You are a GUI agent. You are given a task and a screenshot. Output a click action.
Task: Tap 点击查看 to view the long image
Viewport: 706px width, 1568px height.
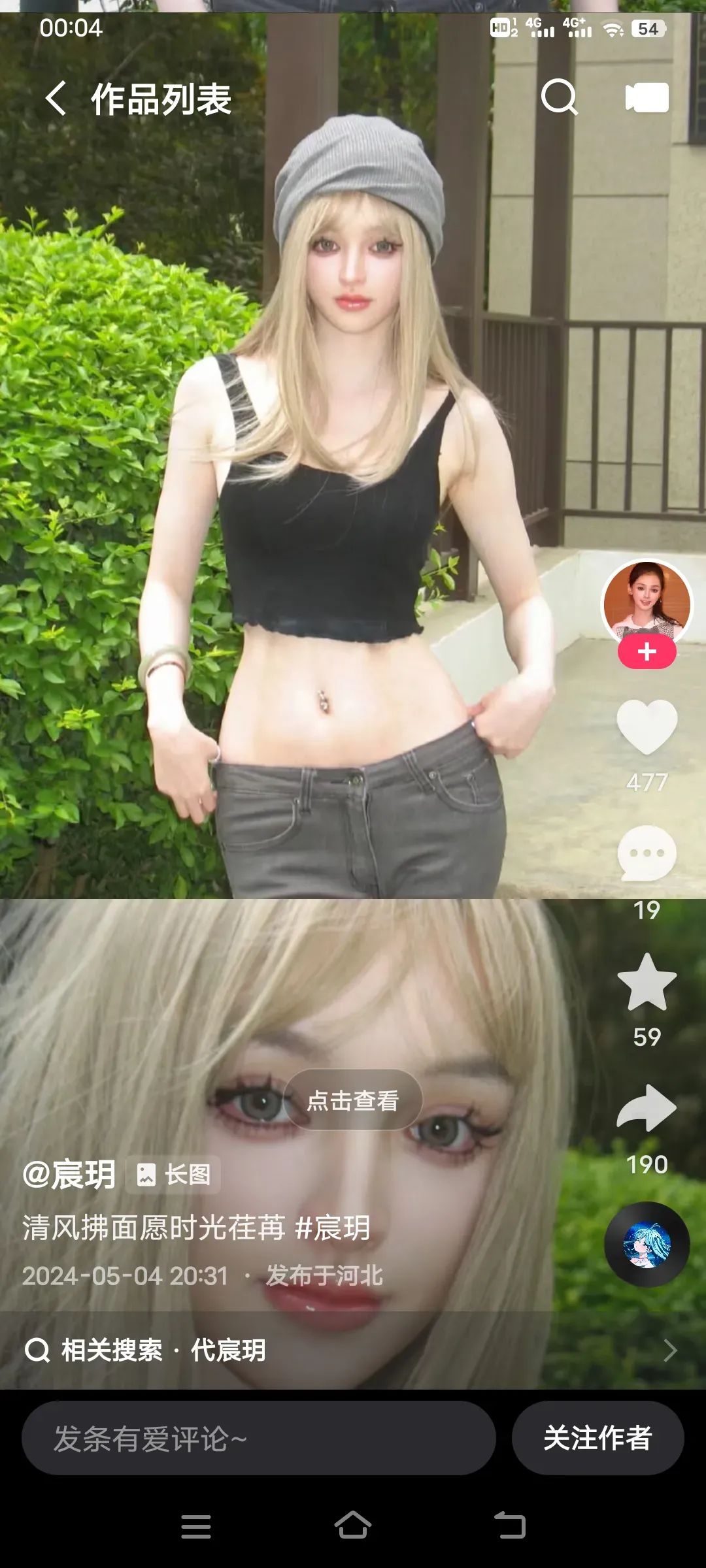352,1101
